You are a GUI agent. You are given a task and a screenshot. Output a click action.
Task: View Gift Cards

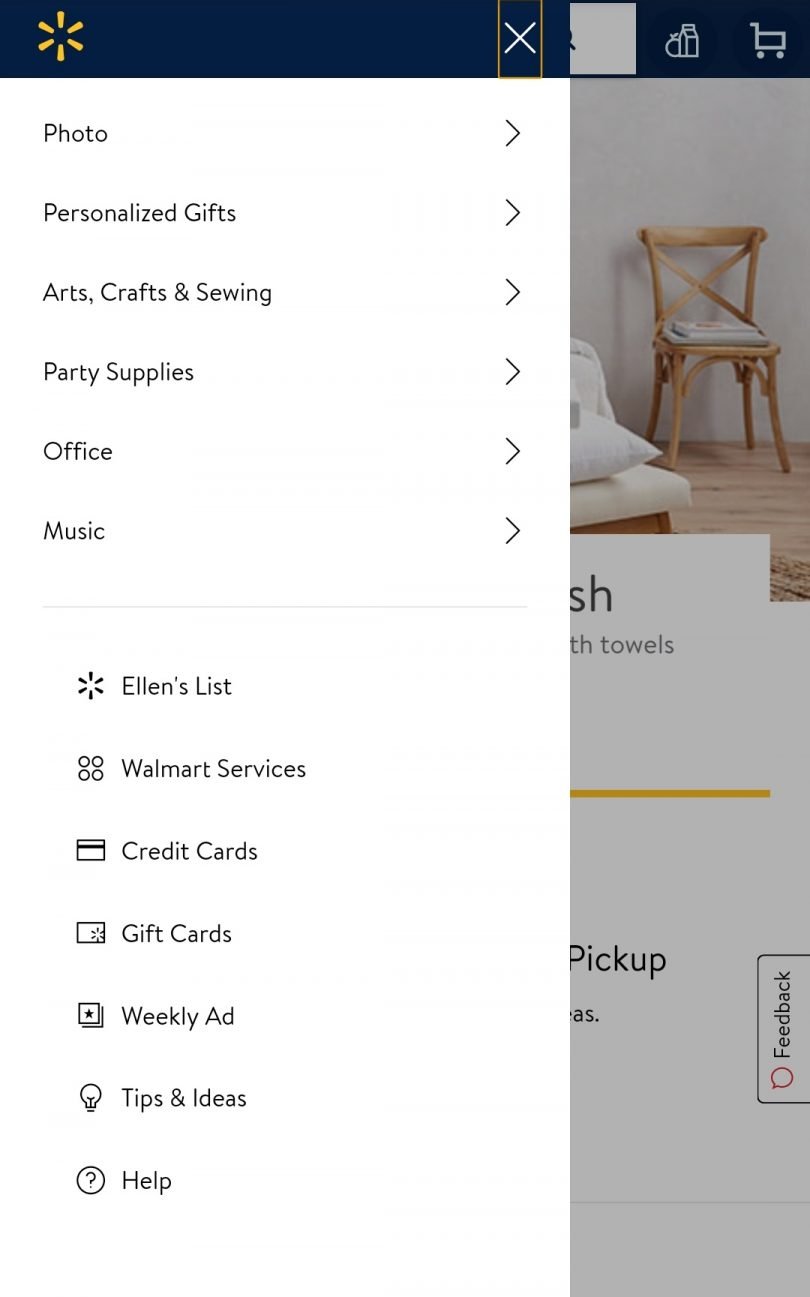(x=176, y=933)
